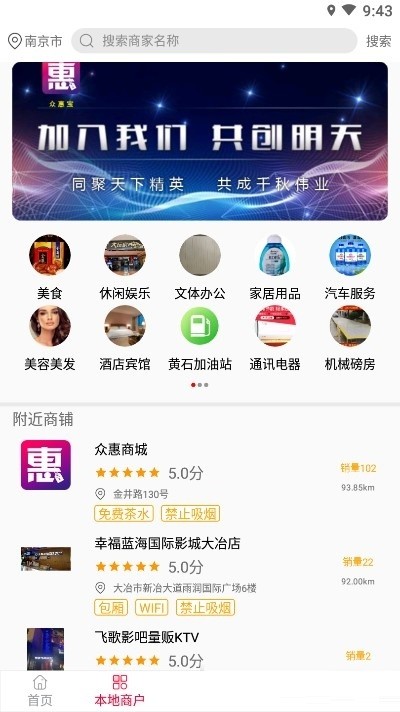Open the 家居用品 category
This screenshot has height=712, width=400.
[275, 267]
